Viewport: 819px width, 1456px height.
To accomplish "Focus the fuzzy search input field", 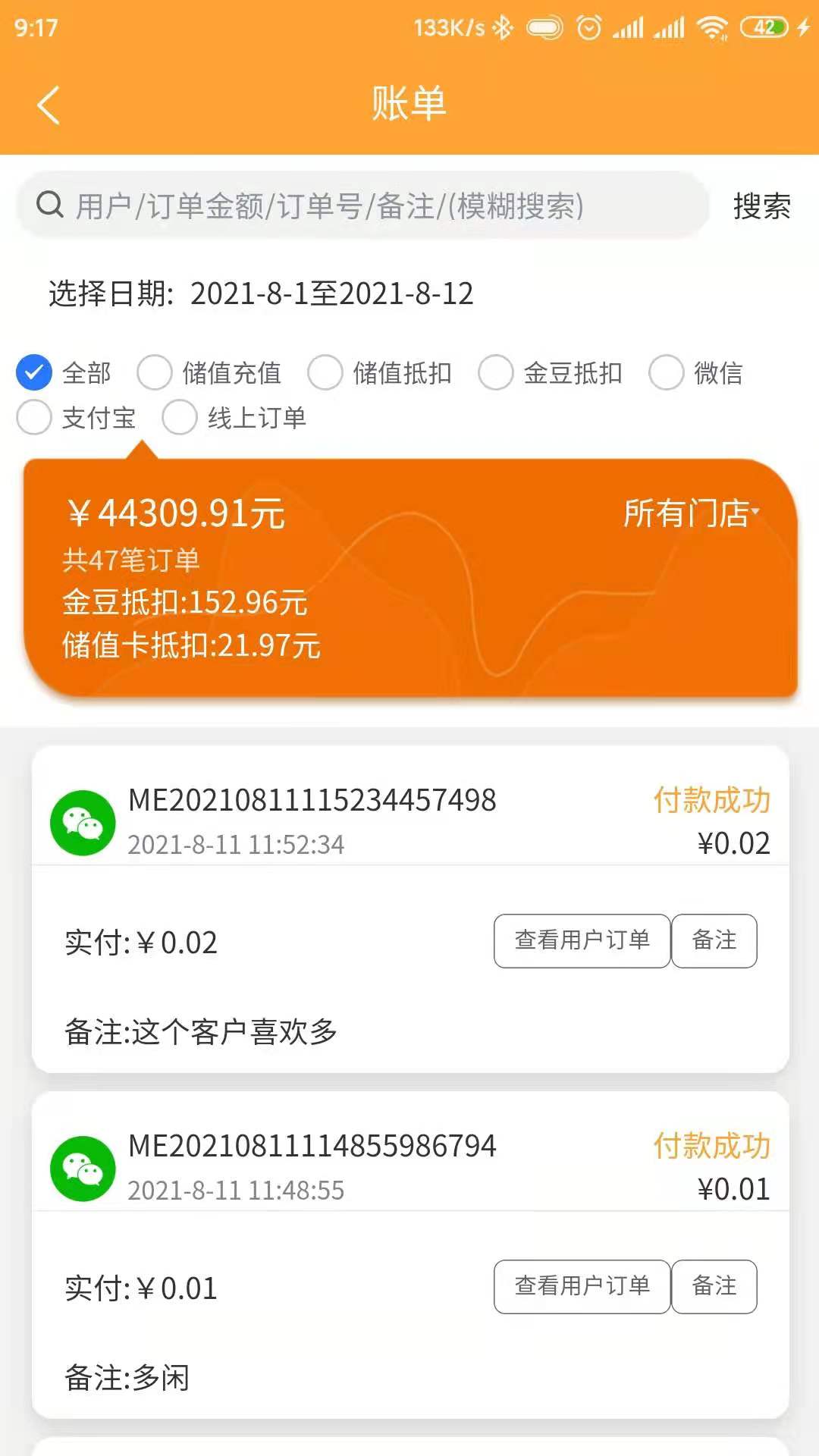I will pyautogui.click(x=362, y=206).
